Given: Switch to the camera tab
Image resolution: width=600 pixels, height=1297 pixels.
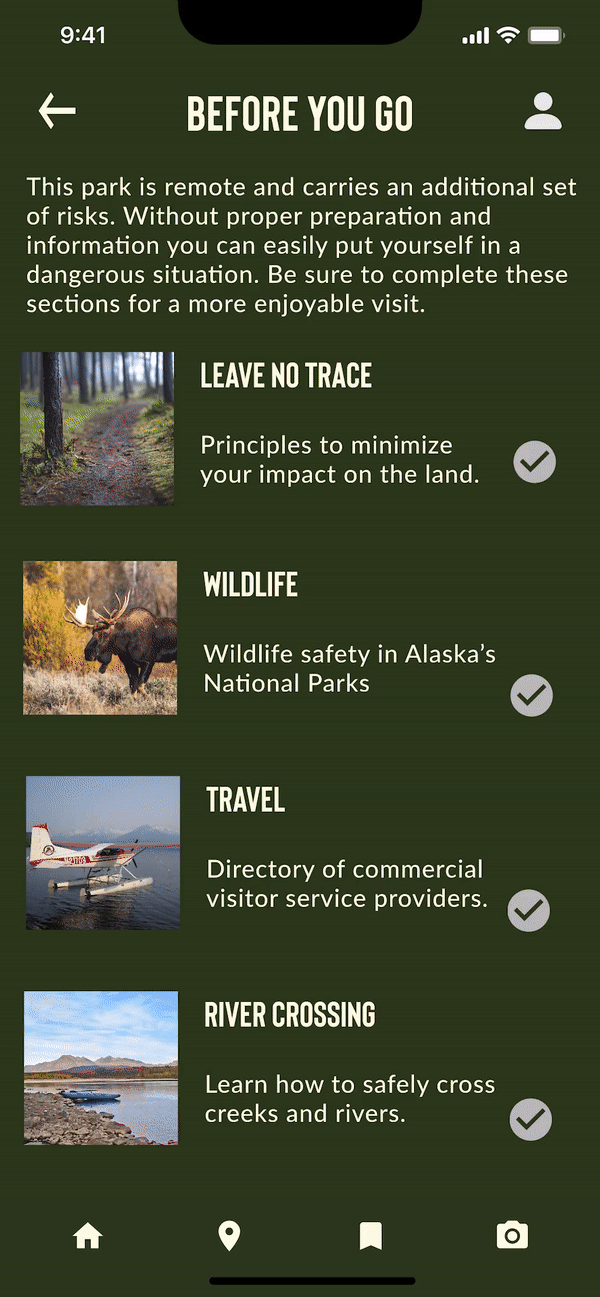Looking at the screenshot, I should tap(512, 1236).
